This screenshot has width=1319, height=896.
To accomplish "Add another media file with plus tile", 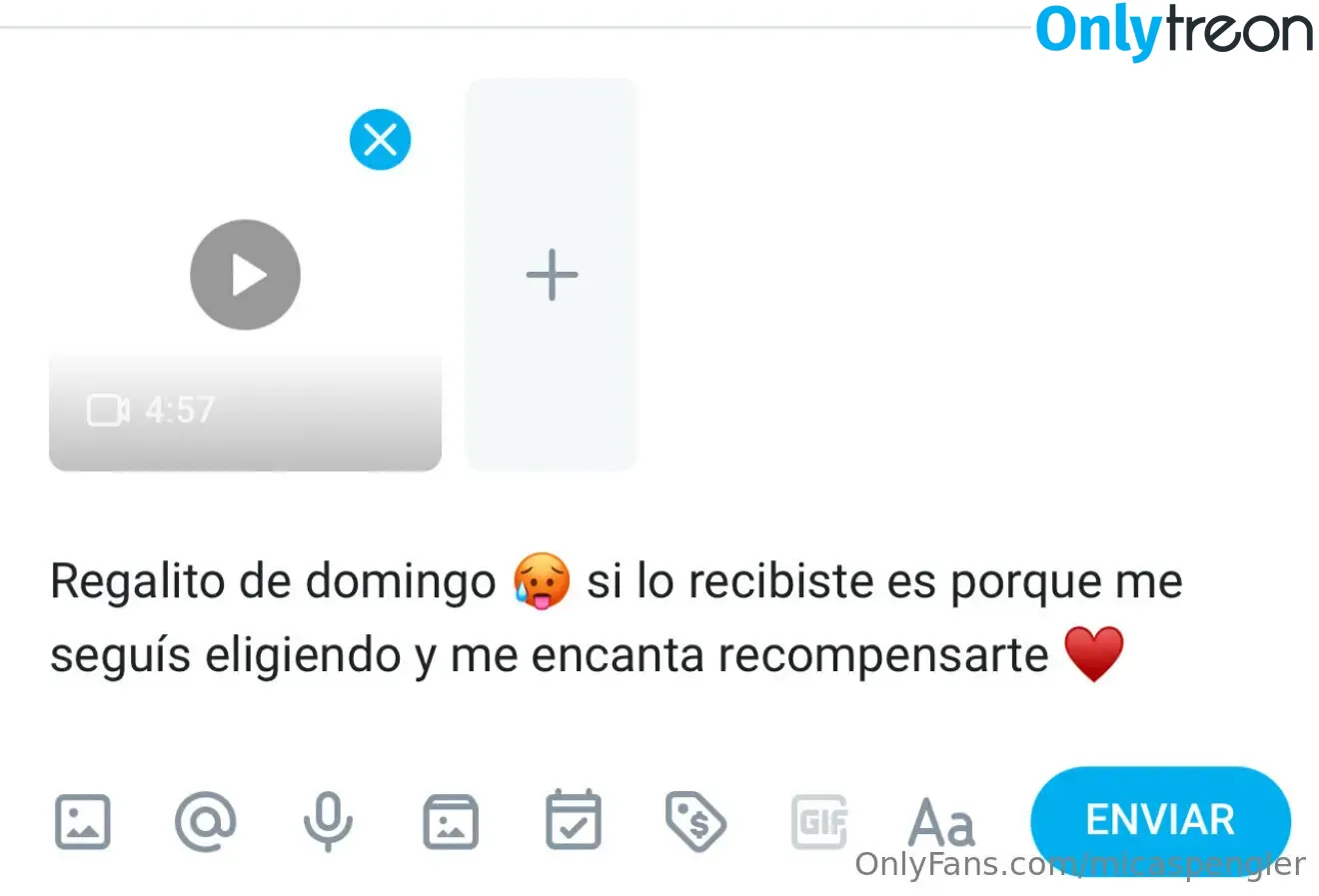I will (552, 275).
